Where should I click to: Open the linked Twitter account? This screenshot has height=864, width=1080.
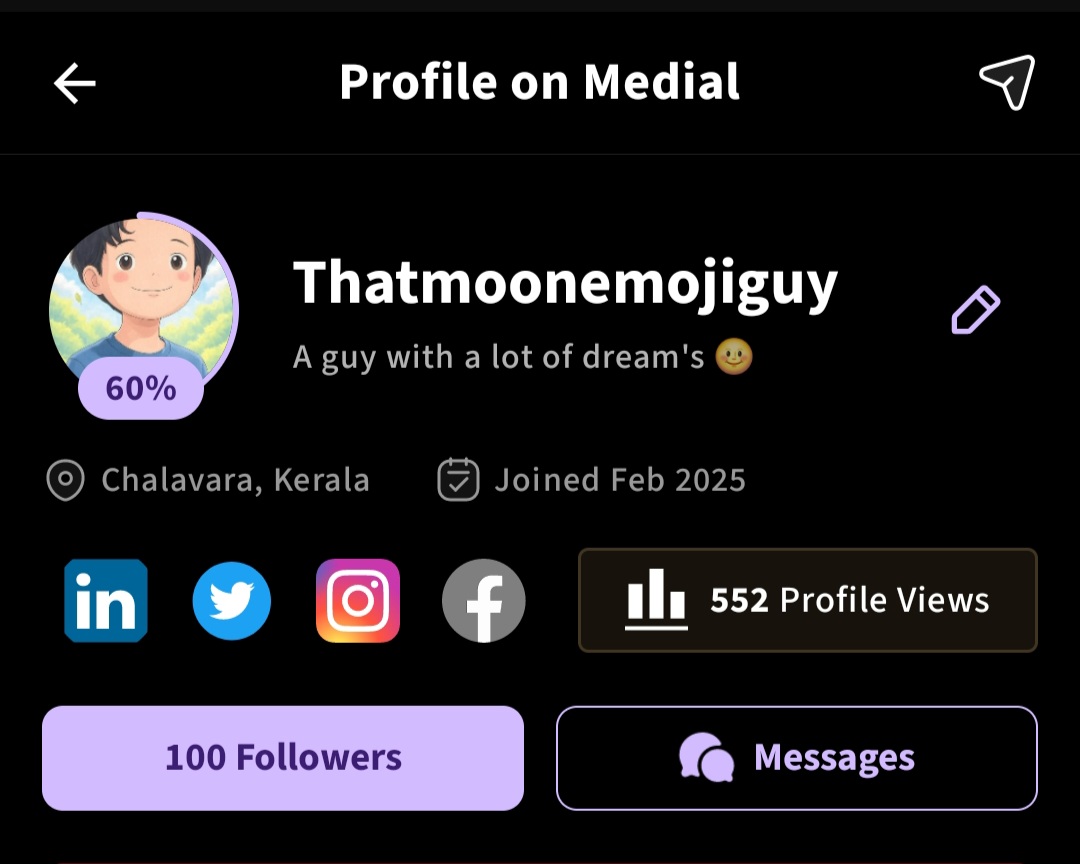point(232,601)
